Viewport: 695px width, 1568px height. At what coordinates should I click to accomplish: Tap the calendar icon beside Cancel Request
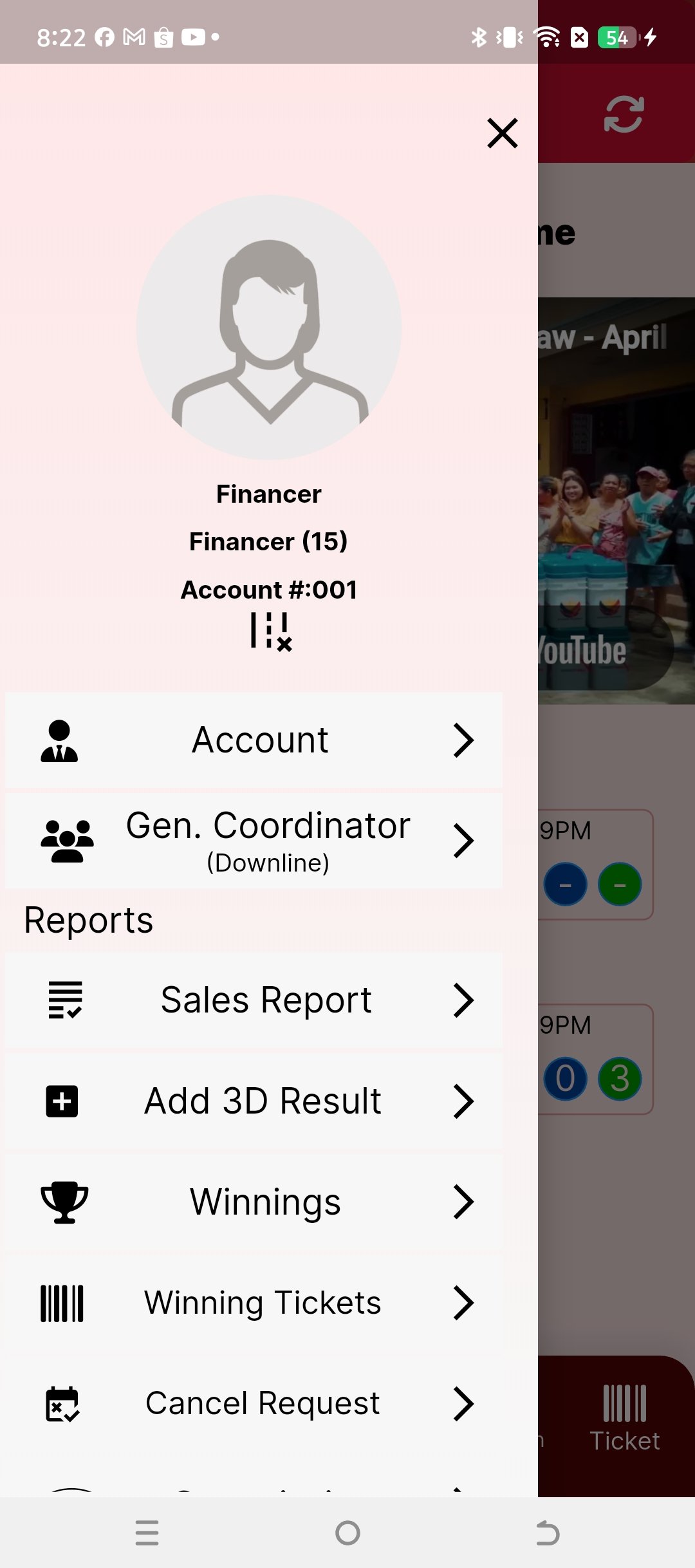tap(62, 1403)
